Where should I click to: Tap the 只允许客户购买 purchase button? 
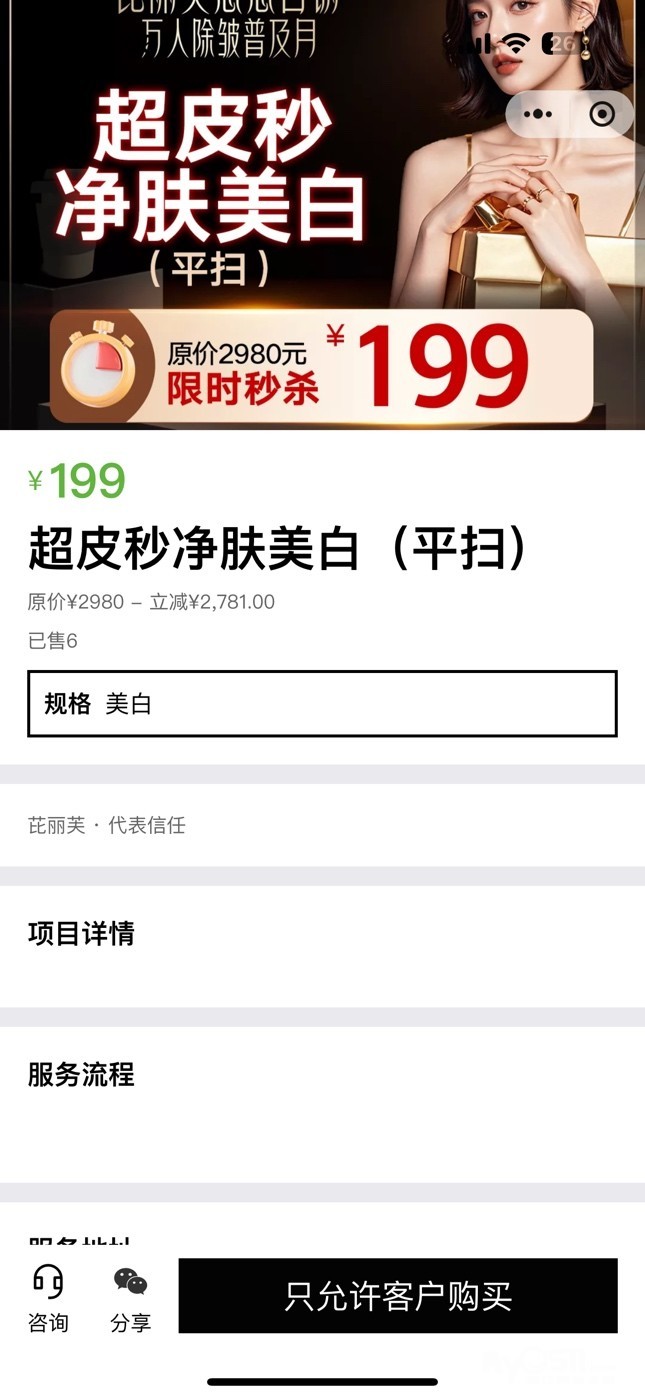pos(398,1296)
